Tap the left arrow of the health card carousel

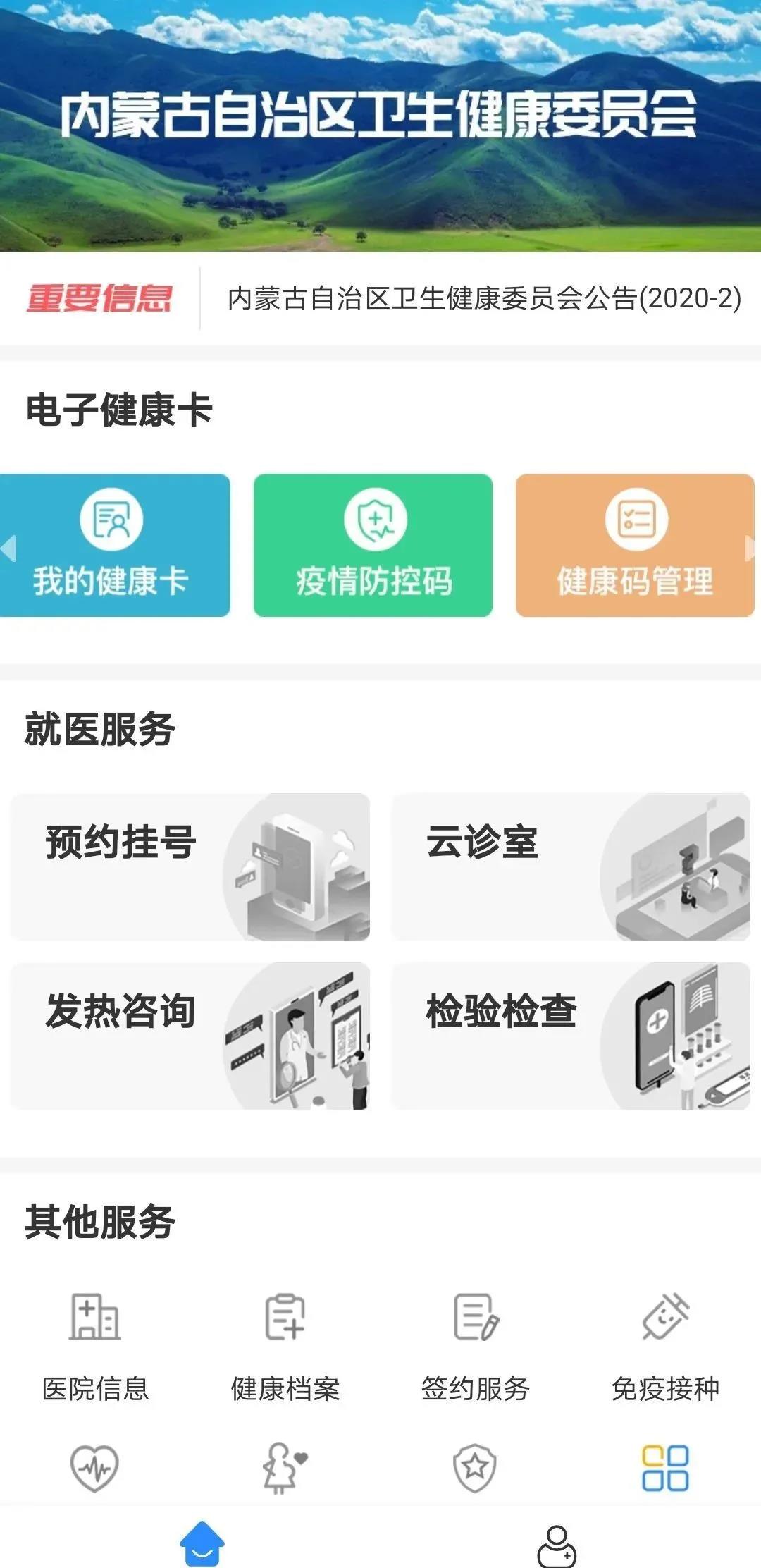click(x=8, y=549)
